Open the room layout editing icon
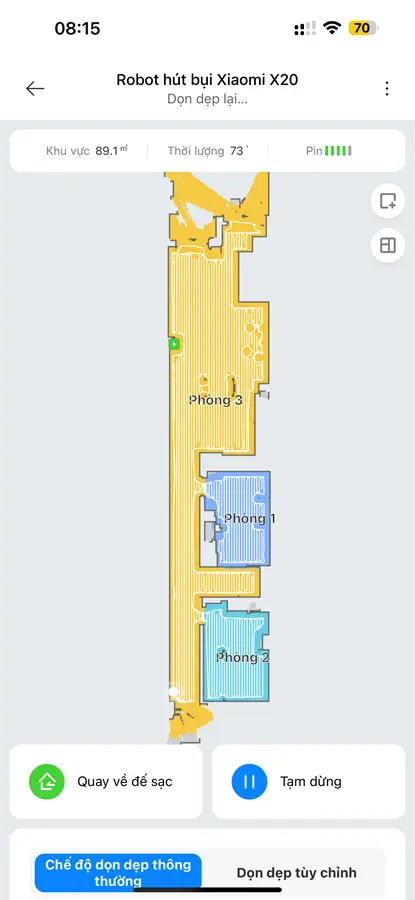Image resolution: width=415 pixels, height=900 pixels. 388,246
